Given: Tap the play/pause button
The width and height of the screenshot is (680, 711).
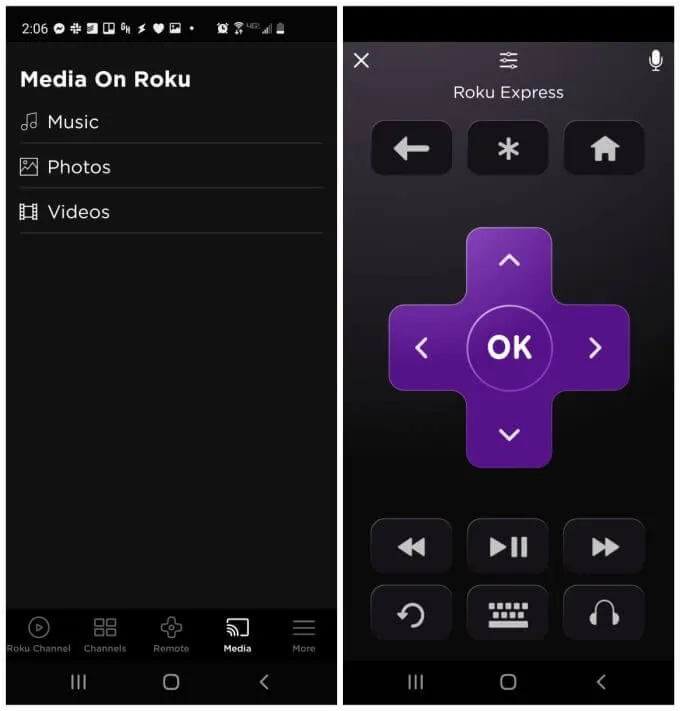Looking at the screenshot, I should click(508, 546).
